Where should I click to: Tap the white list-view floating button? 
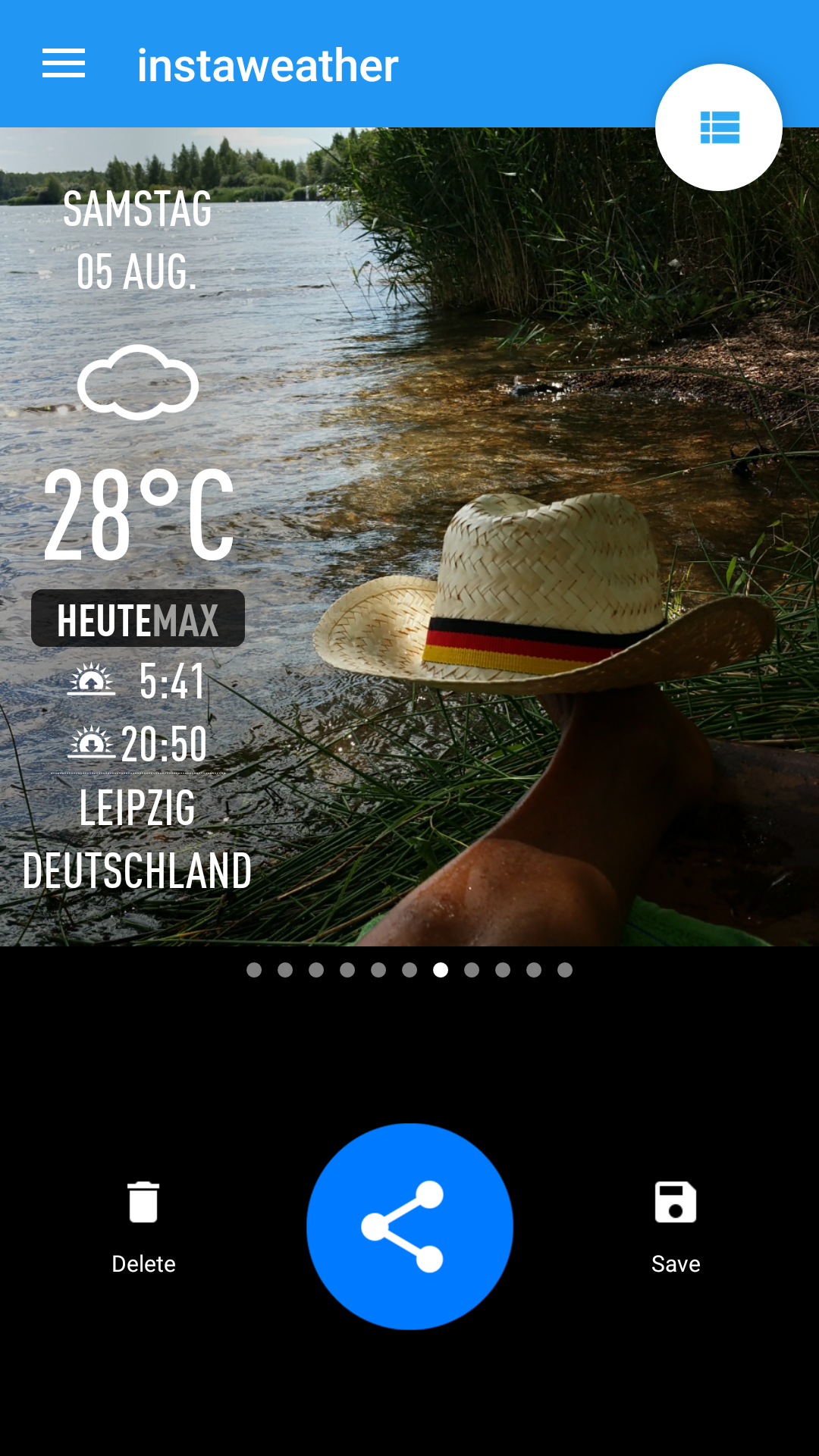pyautogui.click(x=718, y=127)
